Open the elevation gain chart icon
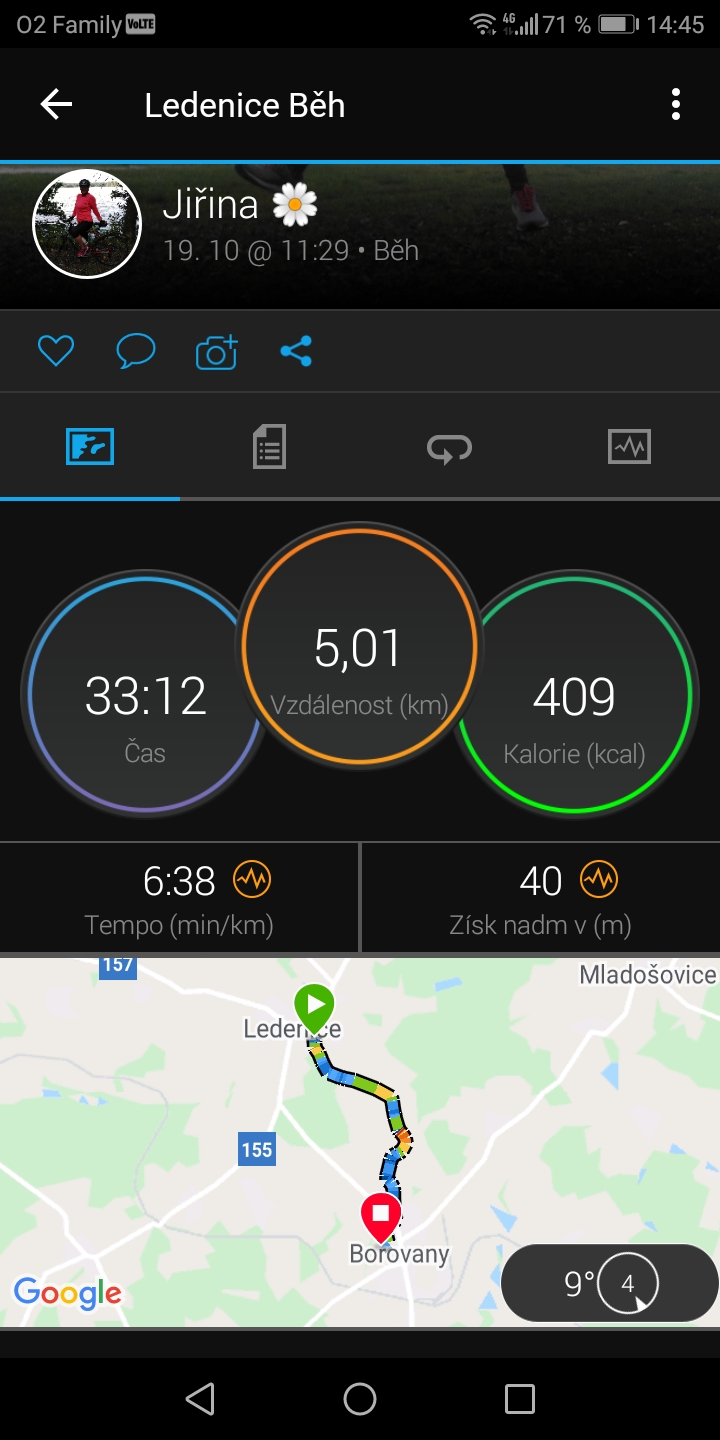Viewport: 720px width, 1440px height. (599, 880)
